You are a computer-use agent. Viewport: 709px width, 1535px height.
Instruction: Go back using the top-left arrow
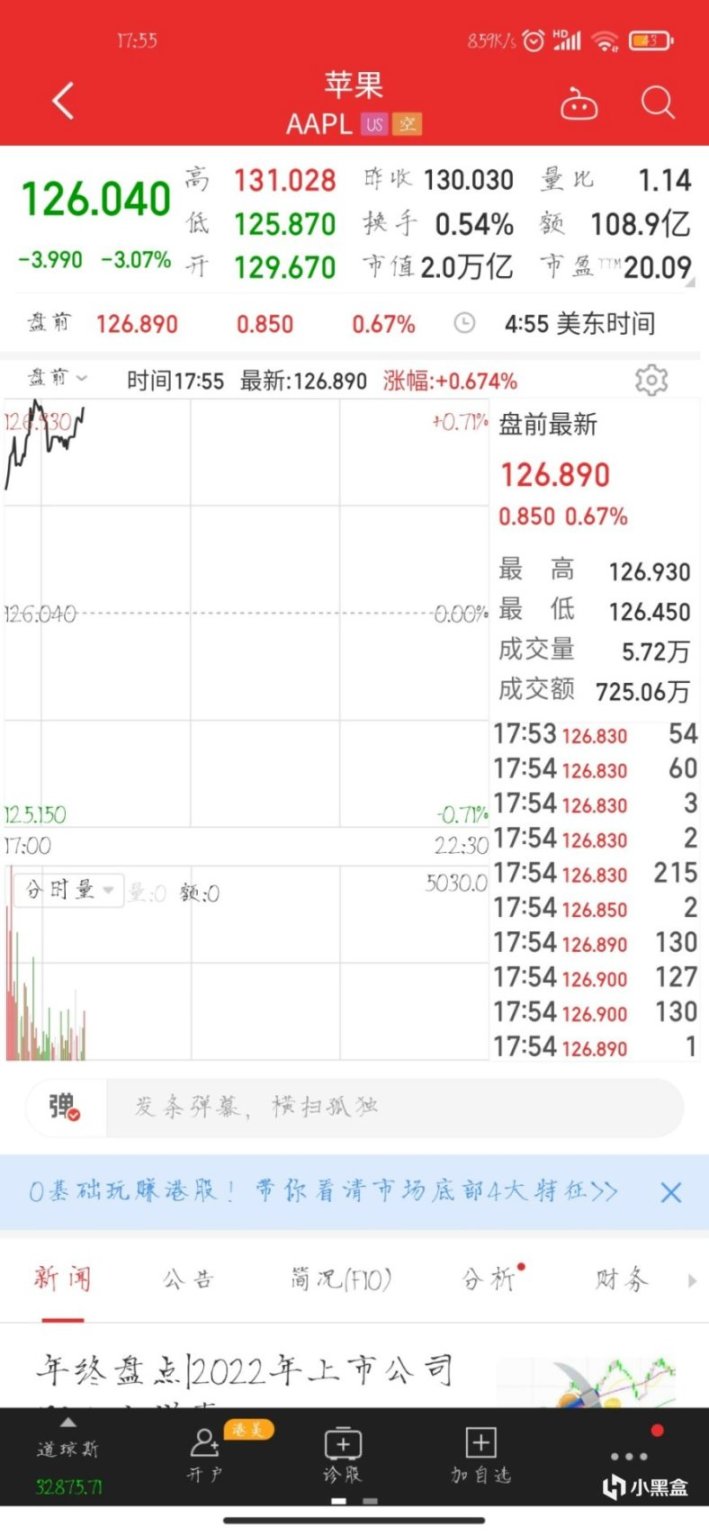tap(63, 102)
